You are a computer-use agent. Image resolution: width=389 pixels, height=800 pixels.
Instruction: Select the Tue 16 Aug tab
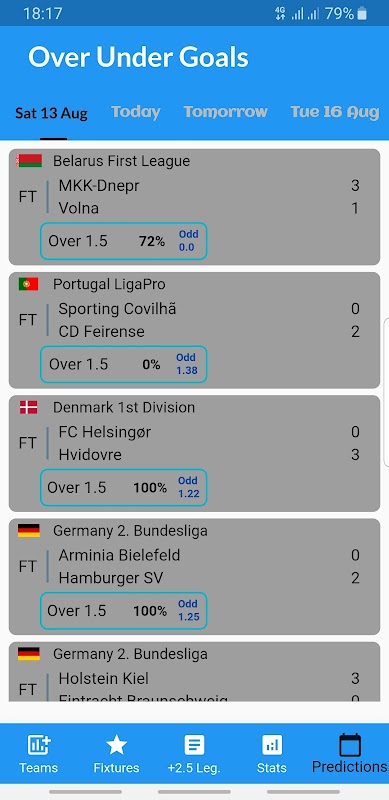point(334,112)
